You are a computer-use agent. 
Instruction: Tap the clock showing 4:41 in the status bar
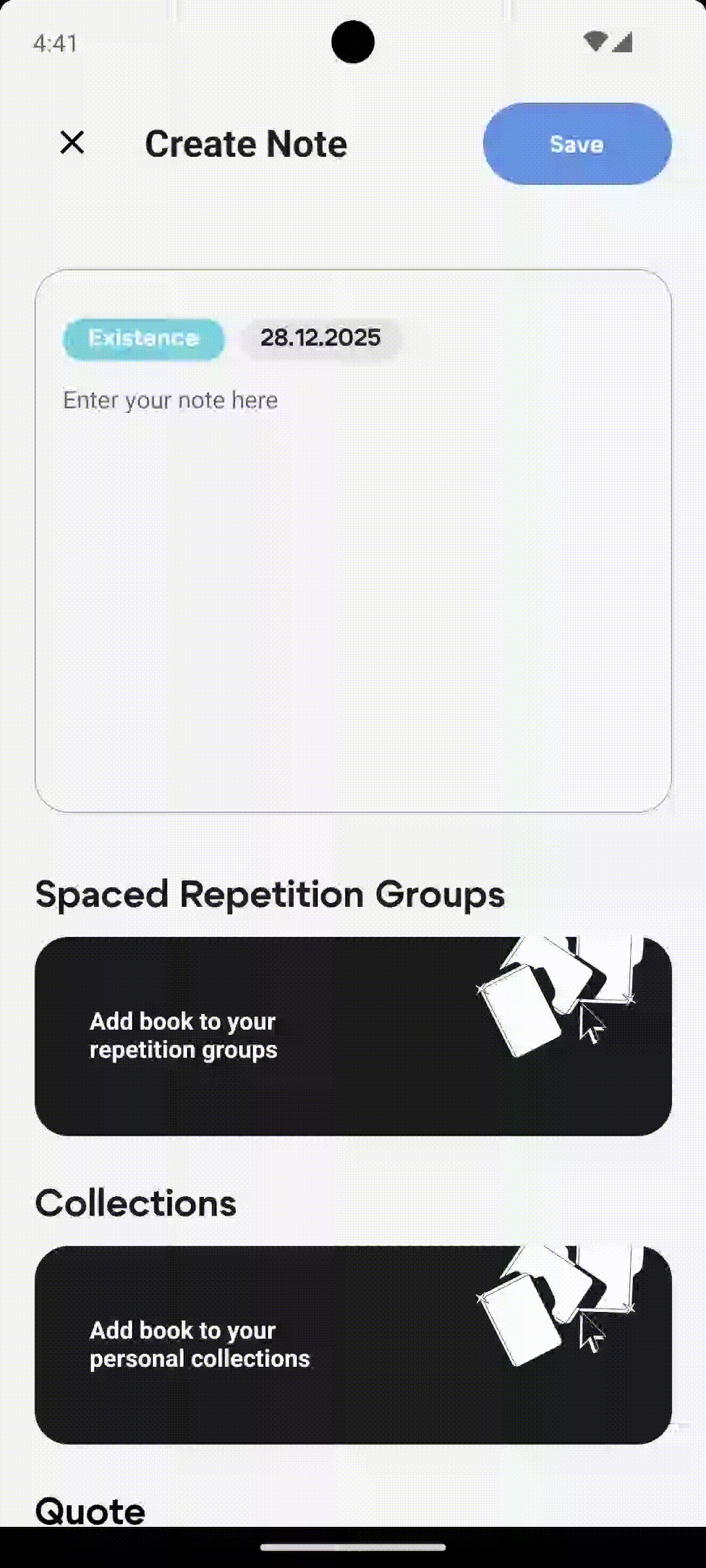tap(55, 43)
